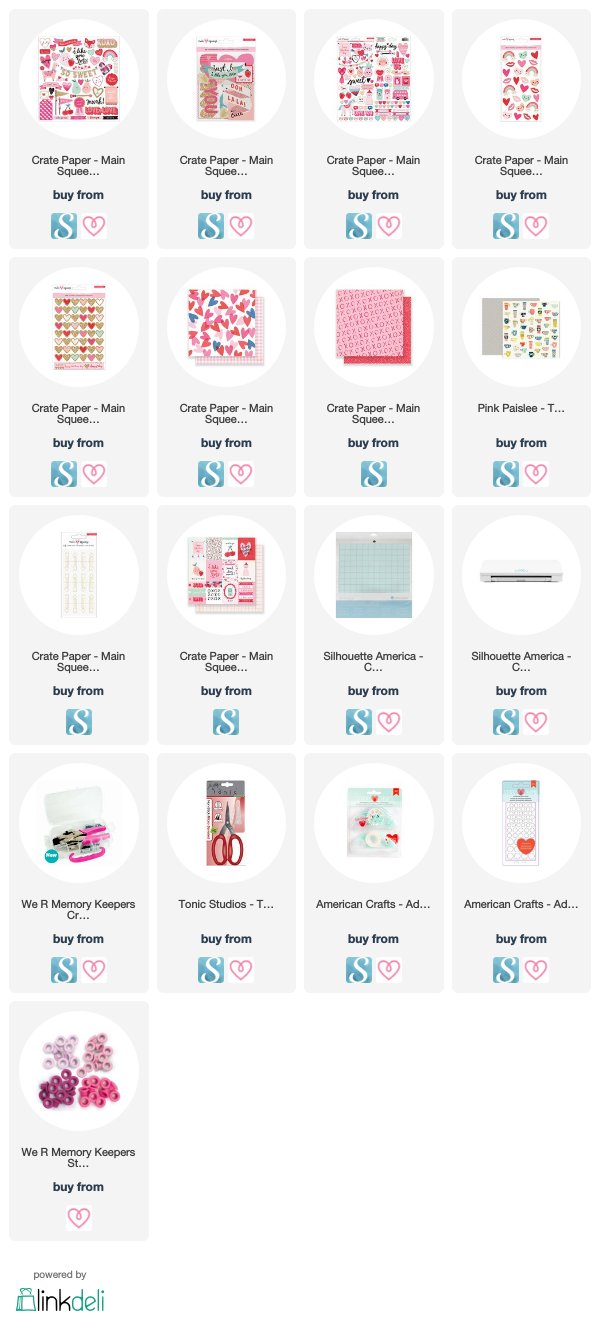Screen dimensions: 600x1321
Task: Tap the heart store icon under Tonic Studios
Action: click(x=241, y=969)
